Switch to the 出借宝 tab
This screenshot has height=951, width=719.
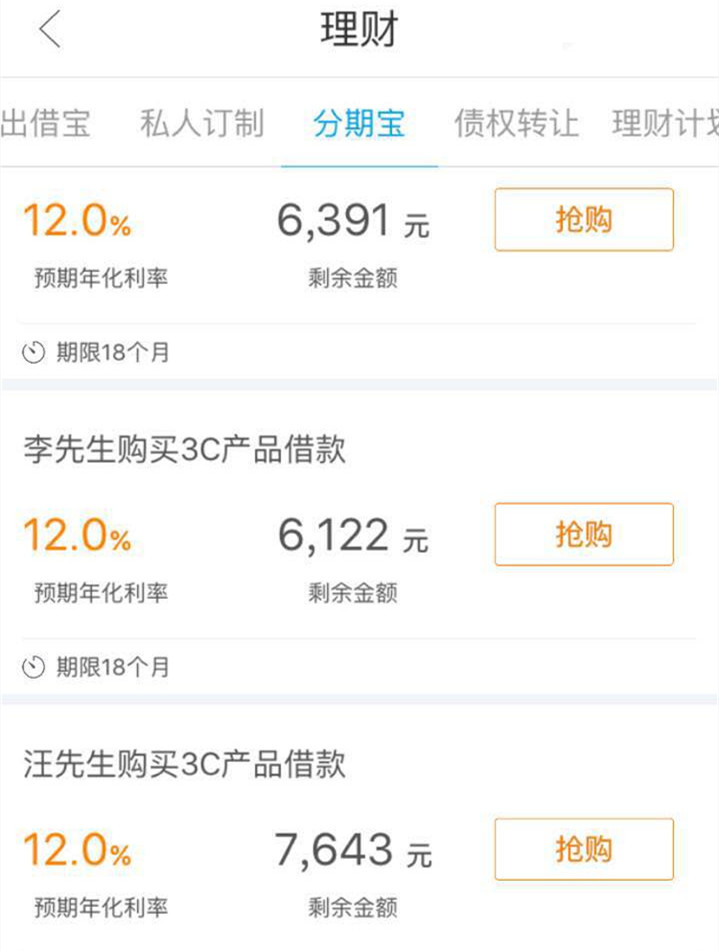(45, 124)
